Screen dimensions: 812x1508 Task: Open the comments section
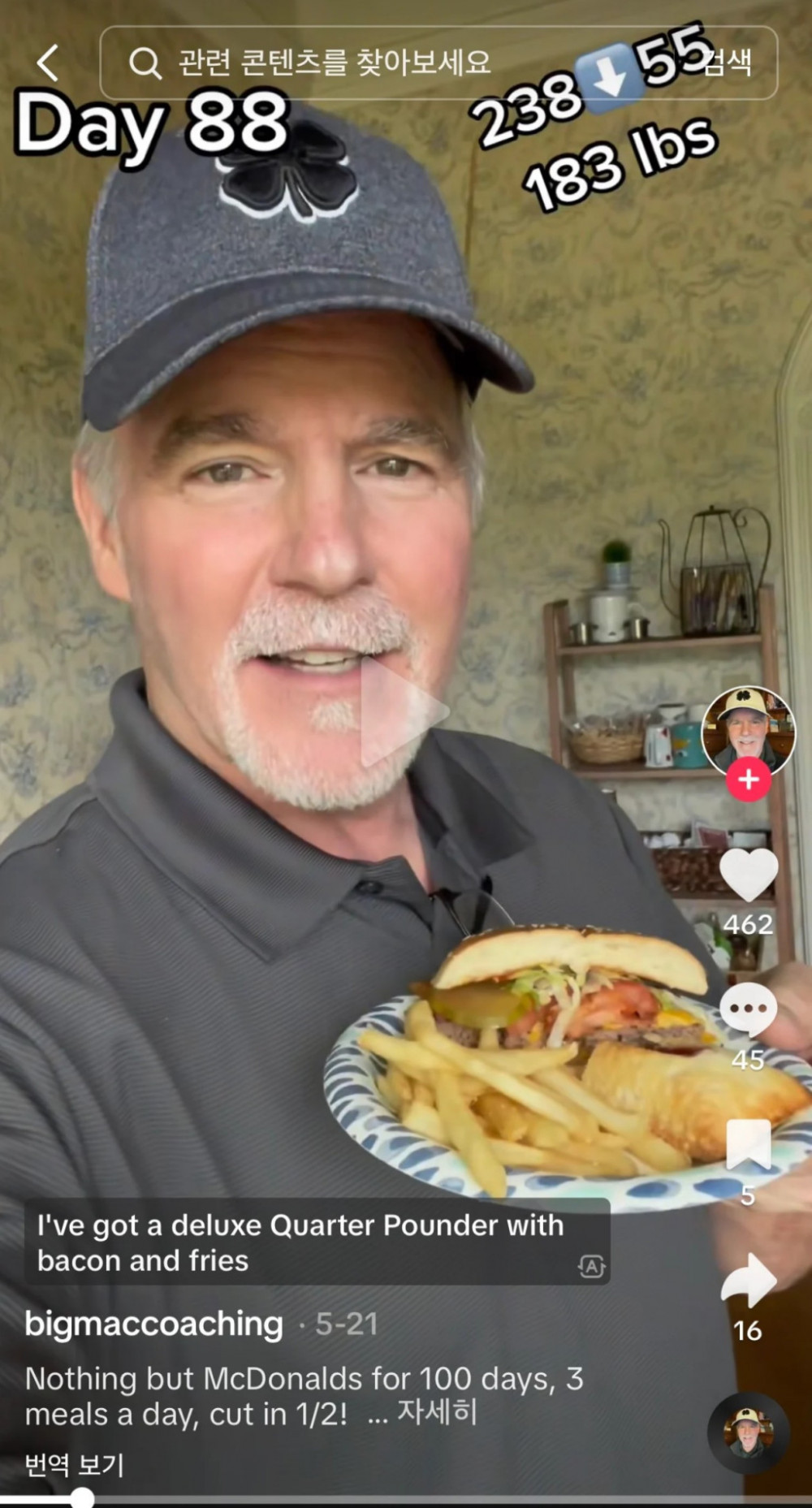748,1009
